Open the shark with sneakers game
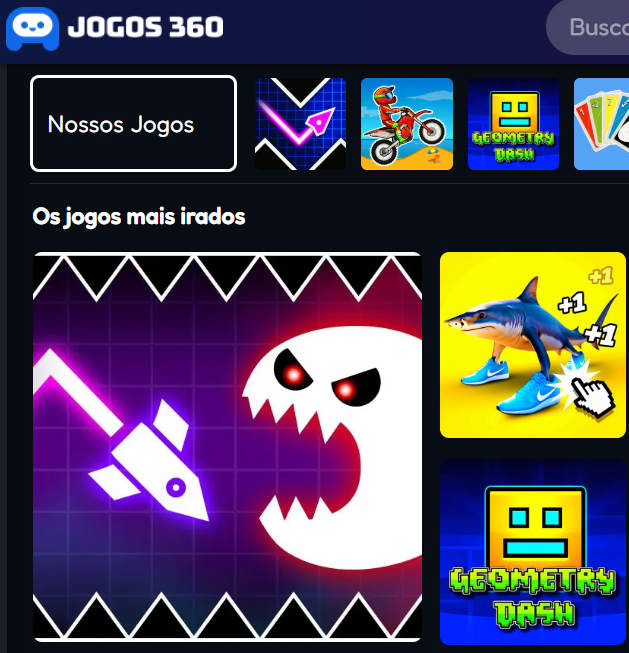The width and height of the screenshot is (629, 653). pyautogui.click(x=533, y=345)
